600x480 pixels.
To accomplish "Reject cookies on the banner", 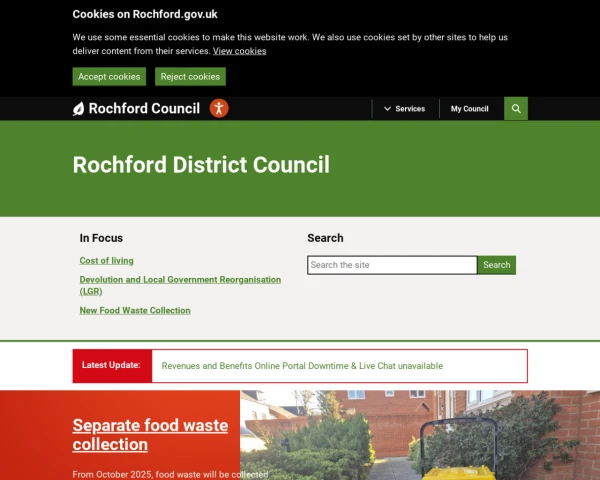I will point(190,77).
